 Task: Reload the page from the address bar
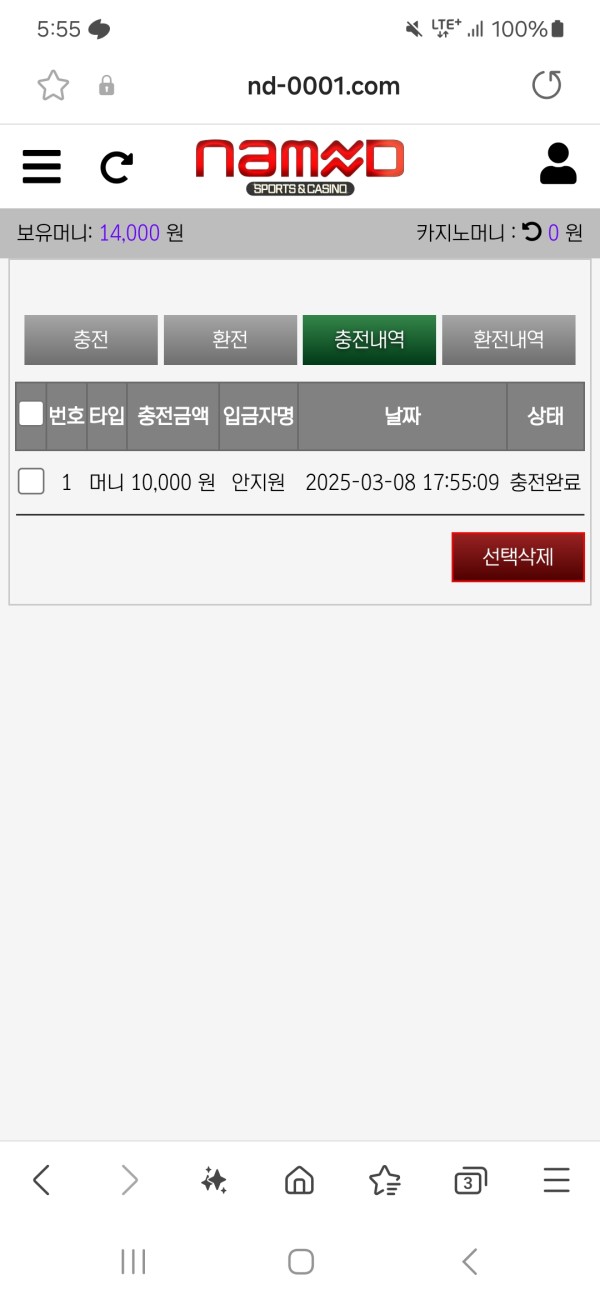[x=546, y=86]
